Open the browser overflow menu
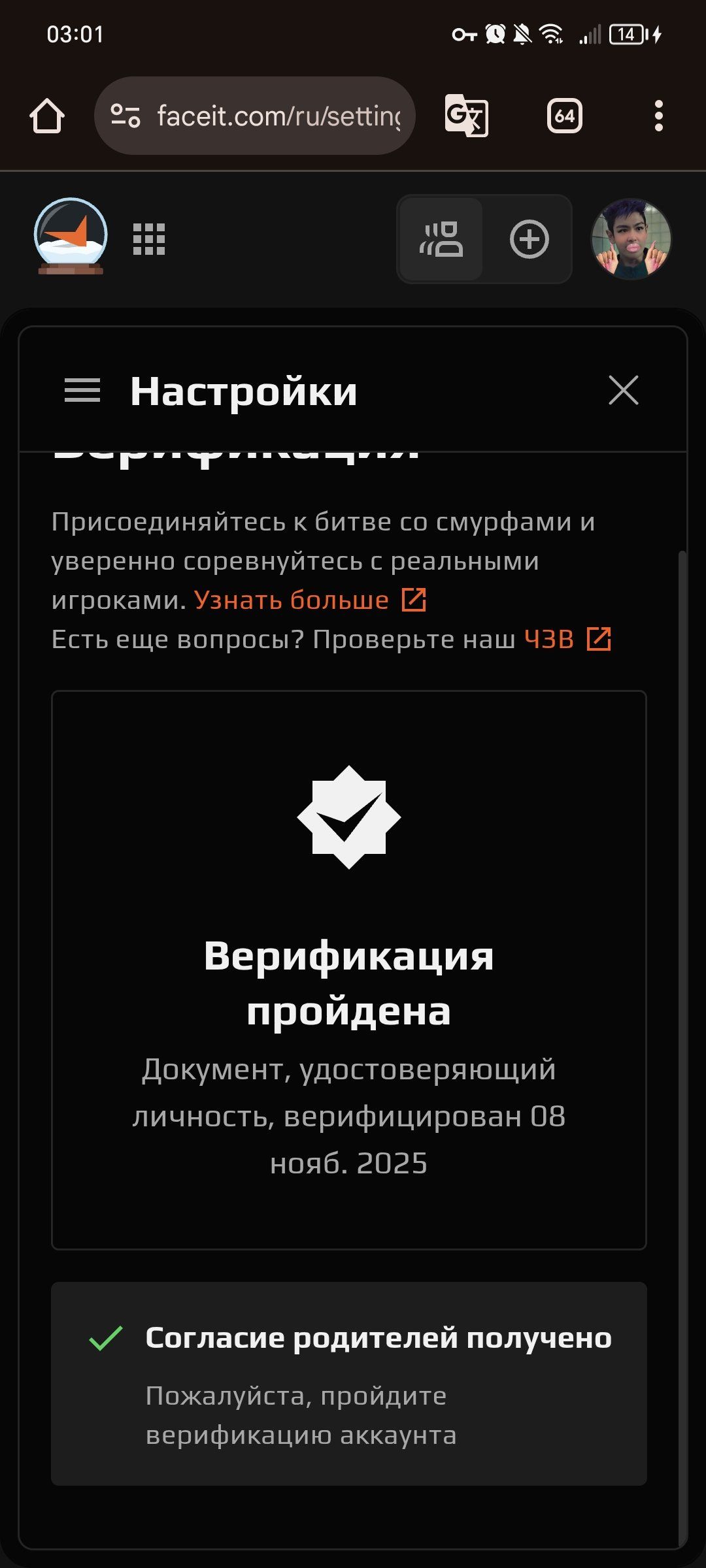Screen dimensions: 706x1568 pyautogui.click(x=658, y=116)
